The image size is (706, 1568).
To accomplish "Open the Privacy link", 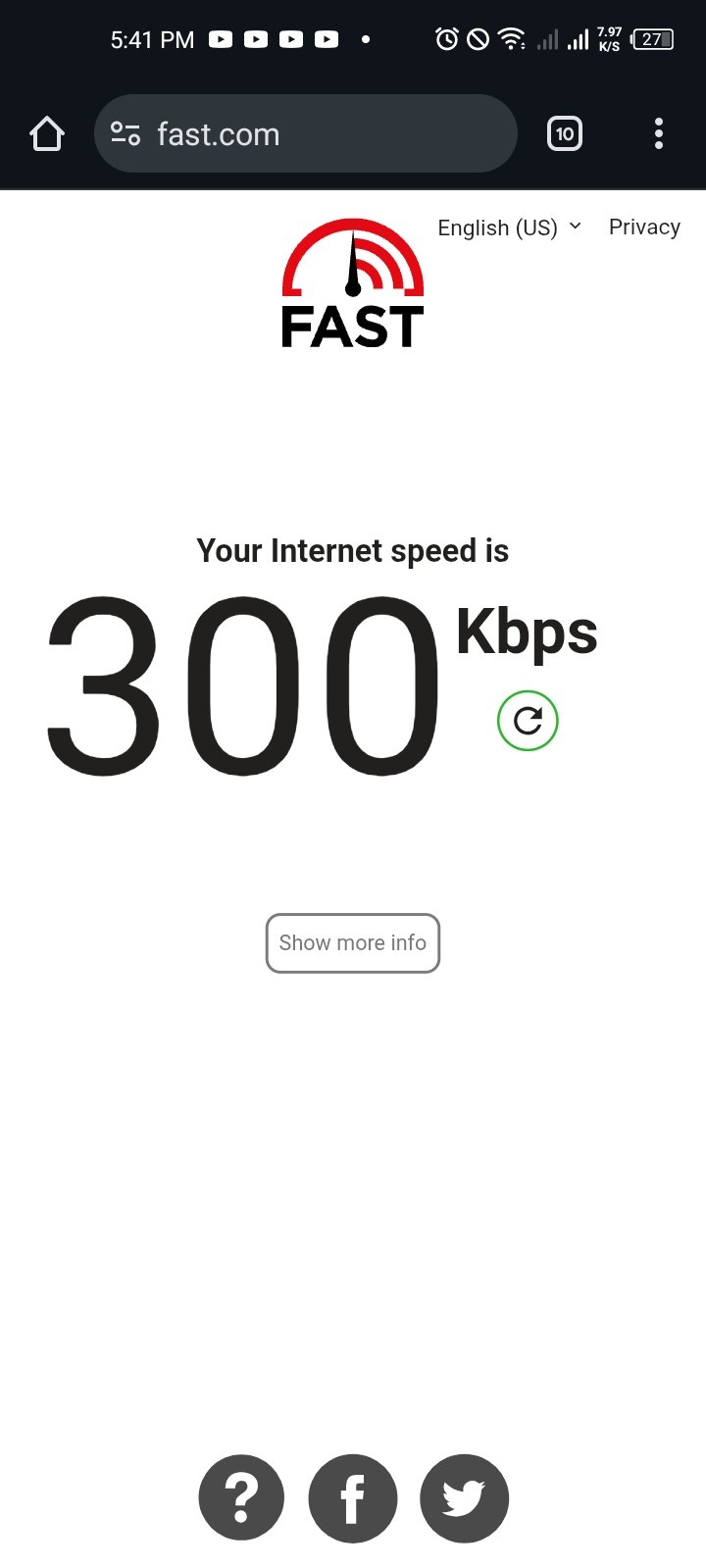I will pos(644,227).
